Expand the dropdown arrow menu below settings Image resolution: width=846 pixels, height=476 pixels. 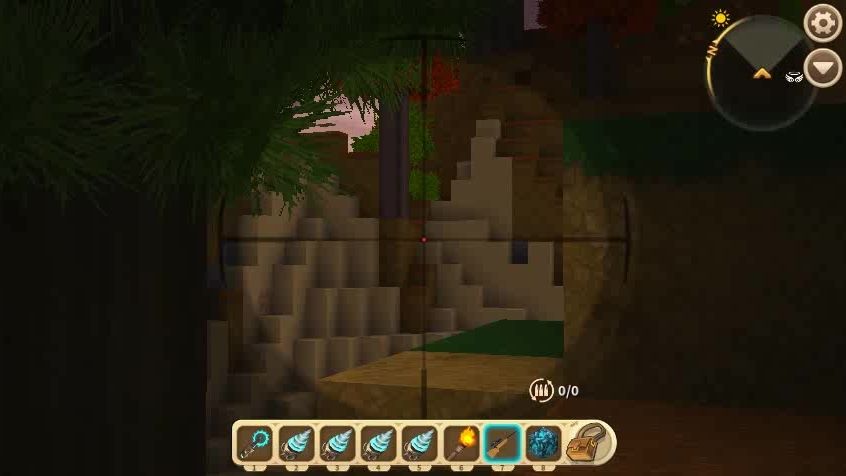tap(823, 68)
